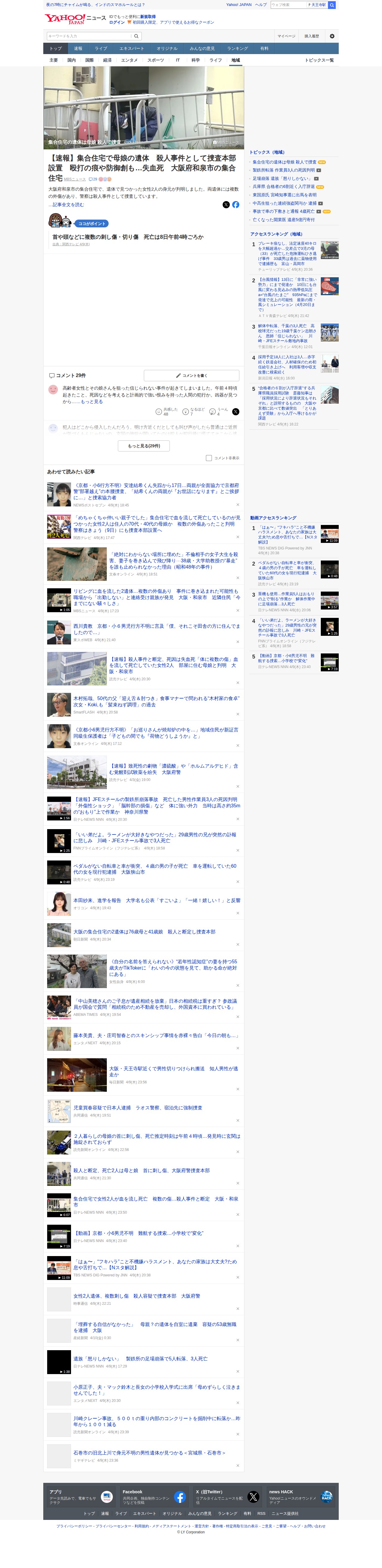
Task: Switch to the ランキング tab
Action: [237, 49]
